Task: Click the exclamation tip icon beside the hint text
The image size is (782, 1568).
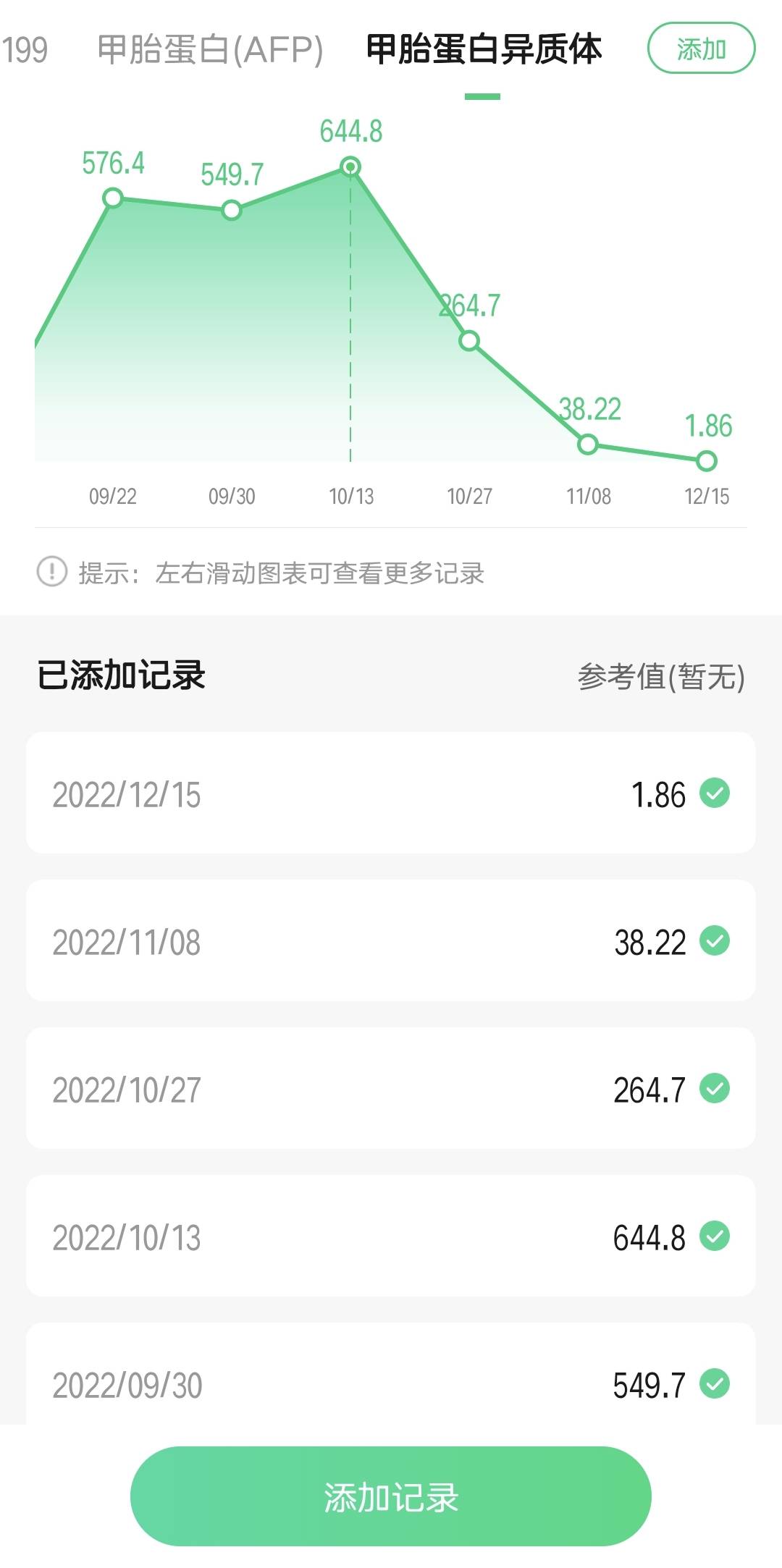Action: [x=49, y=573]
